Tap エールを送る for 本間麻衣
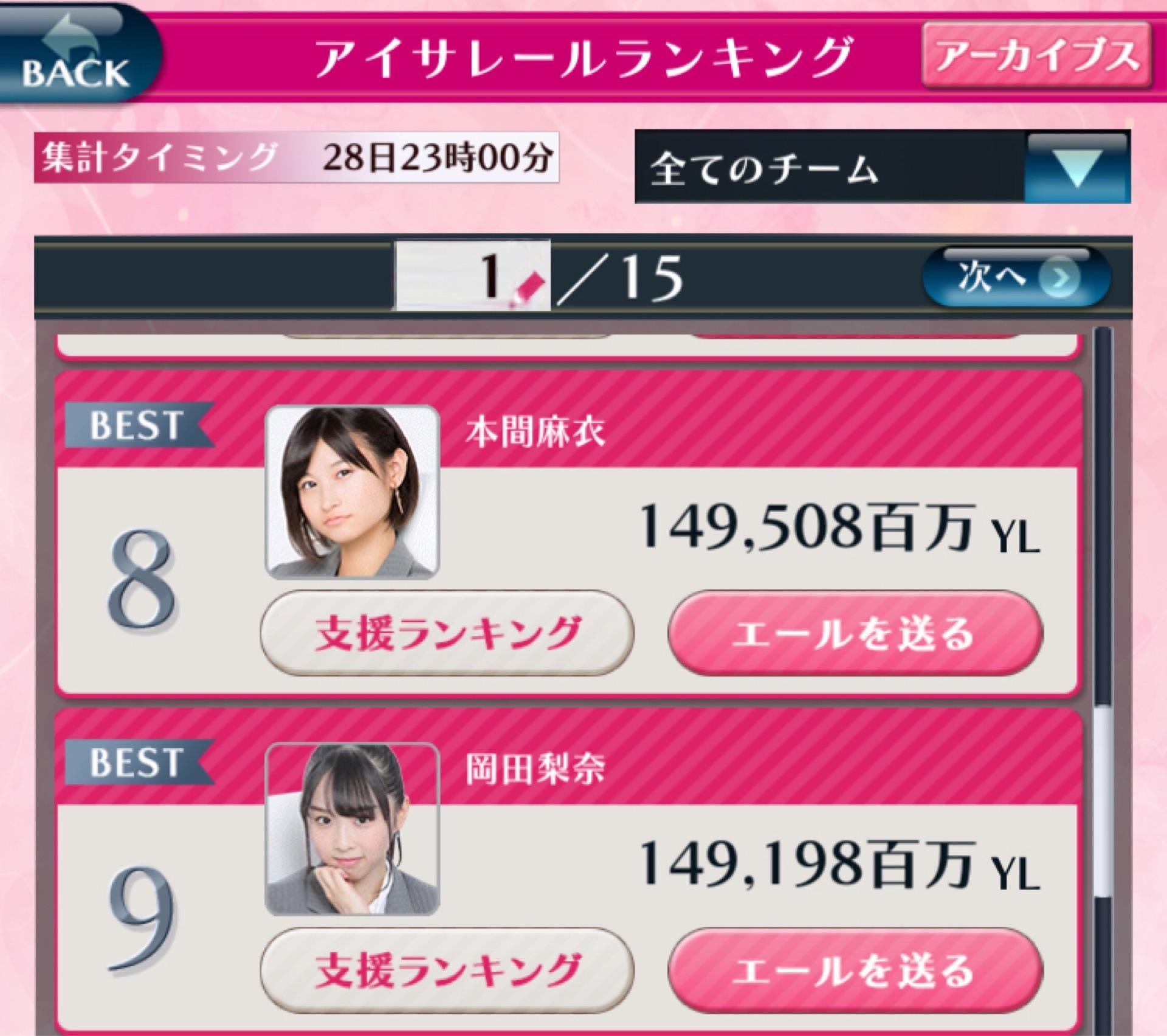This screenshot has width=1167, height=1036. (855, 633)
